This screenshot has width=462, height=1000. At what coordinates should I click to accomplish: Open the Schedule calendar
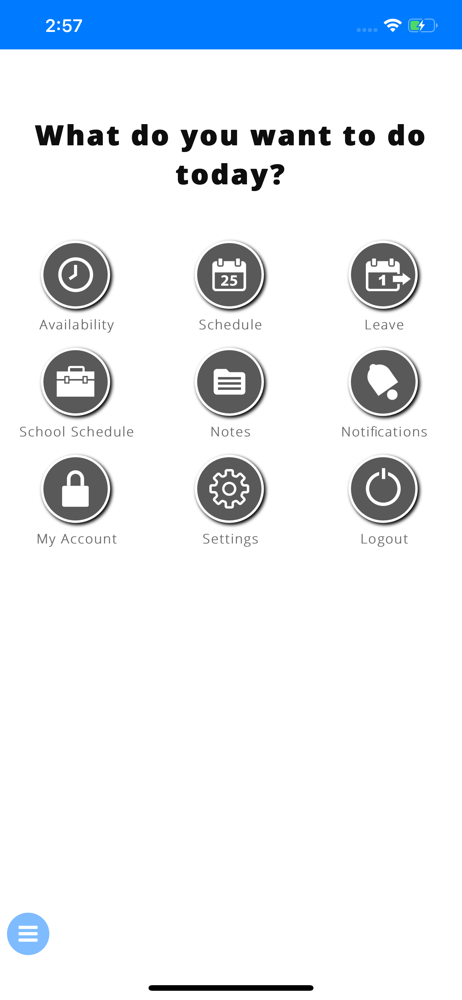click(x=229, y=275)
